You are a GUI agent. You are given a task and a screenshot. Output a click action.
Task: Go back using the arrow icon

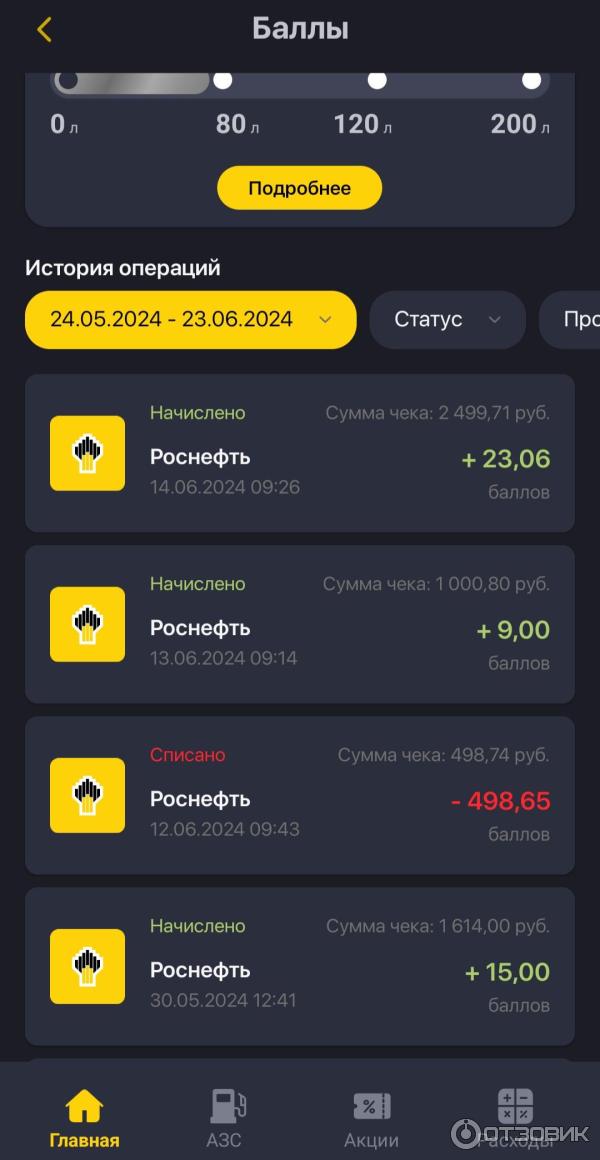coord(43,30)
